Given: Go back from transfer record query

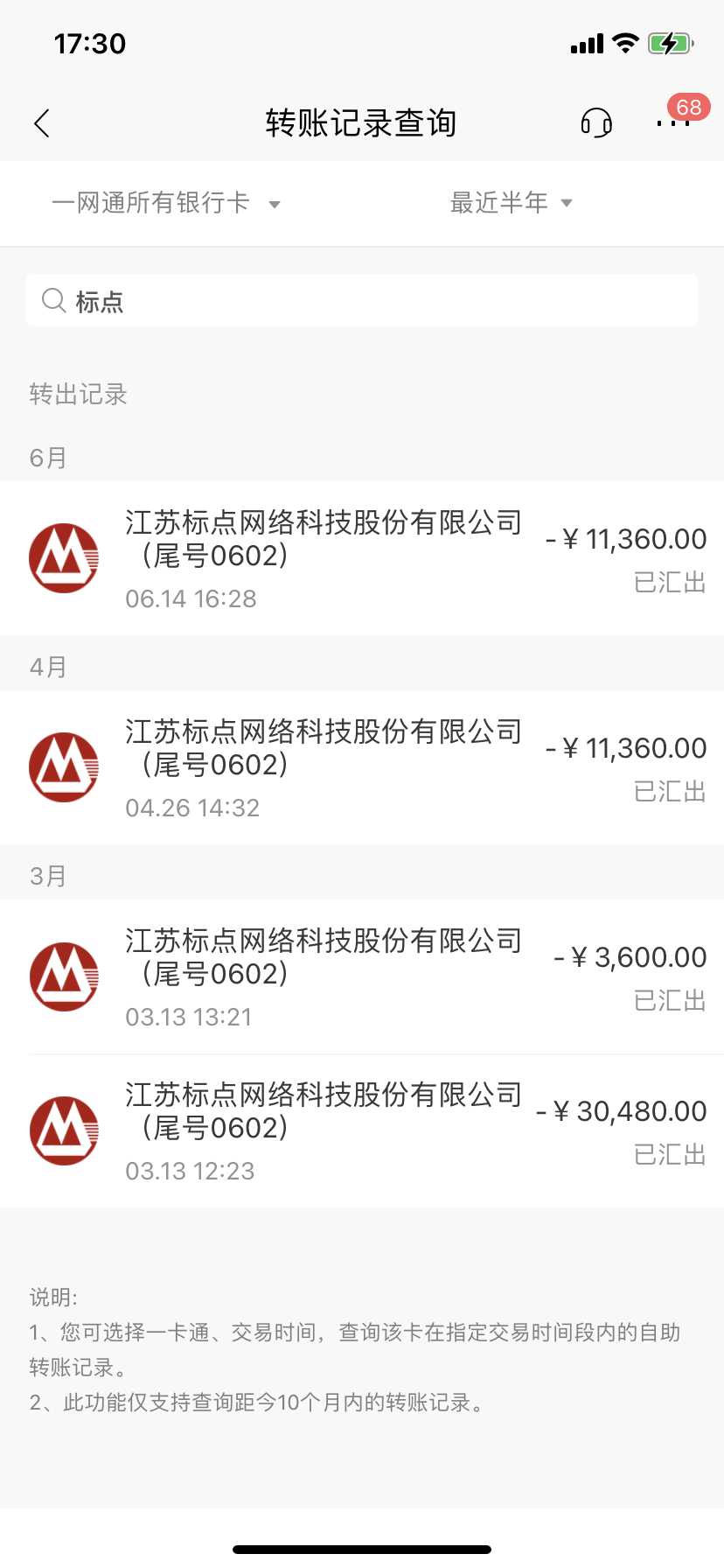Looking at the screenshot, I should tap(42, 123).
